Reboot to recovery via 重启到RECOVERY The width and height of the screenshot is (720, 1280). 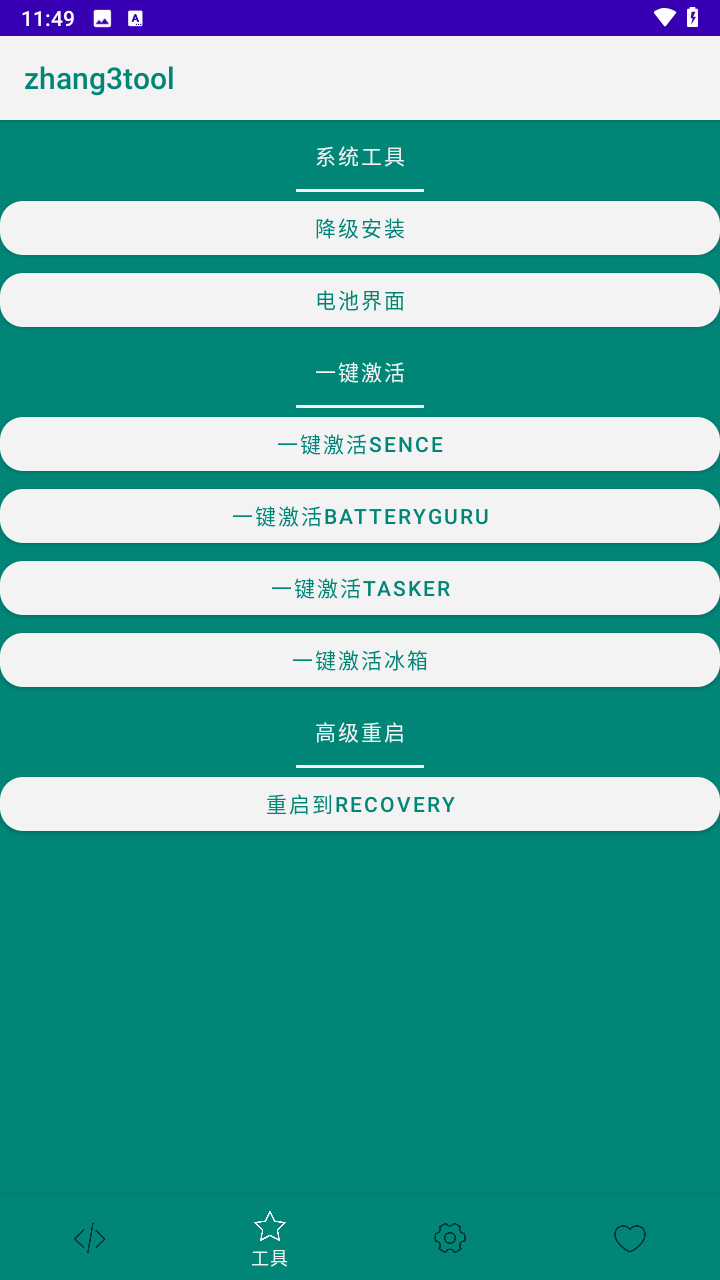tap(360, 803)
